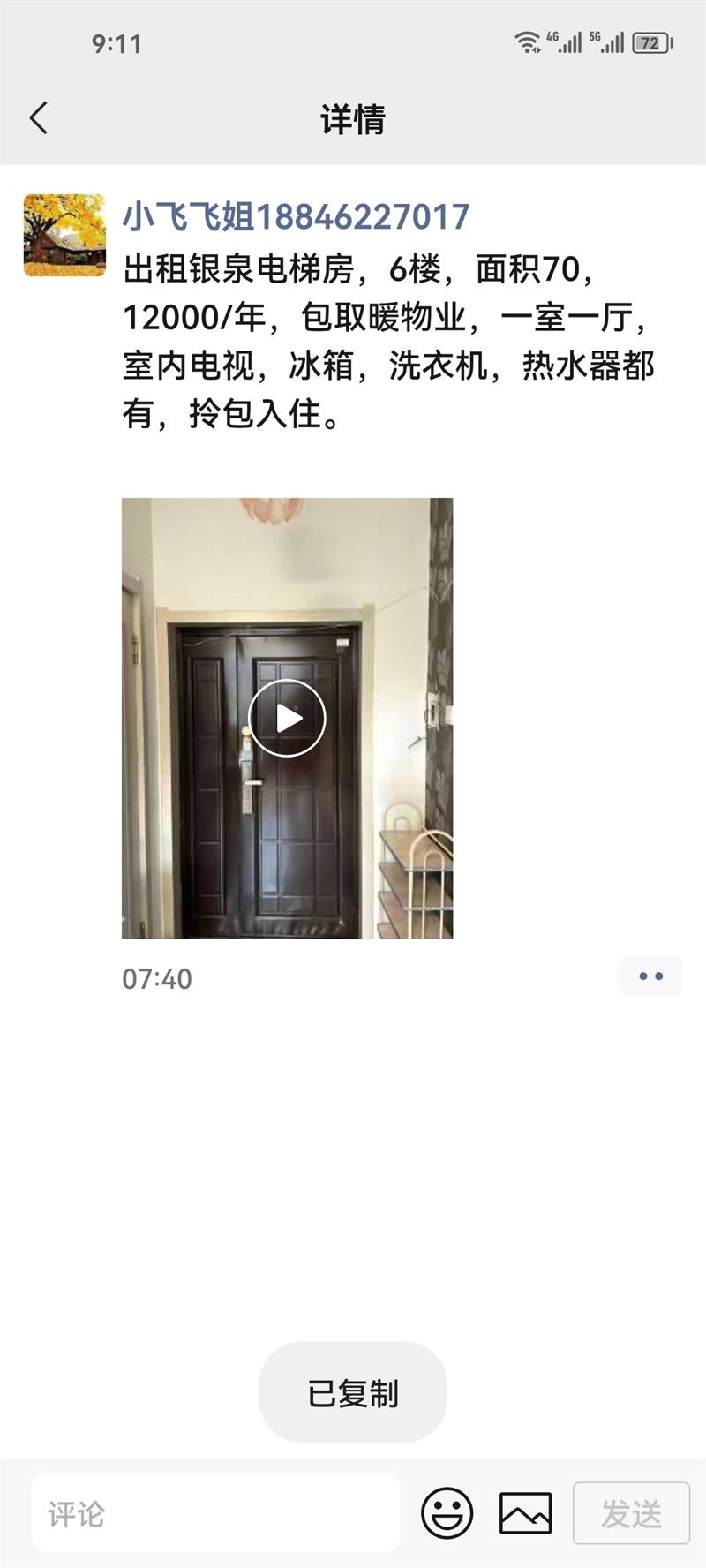Open the two-dot like and comment menu
Image resolution: width=706 pixels, height=1568 pixels.
[650, 976]
